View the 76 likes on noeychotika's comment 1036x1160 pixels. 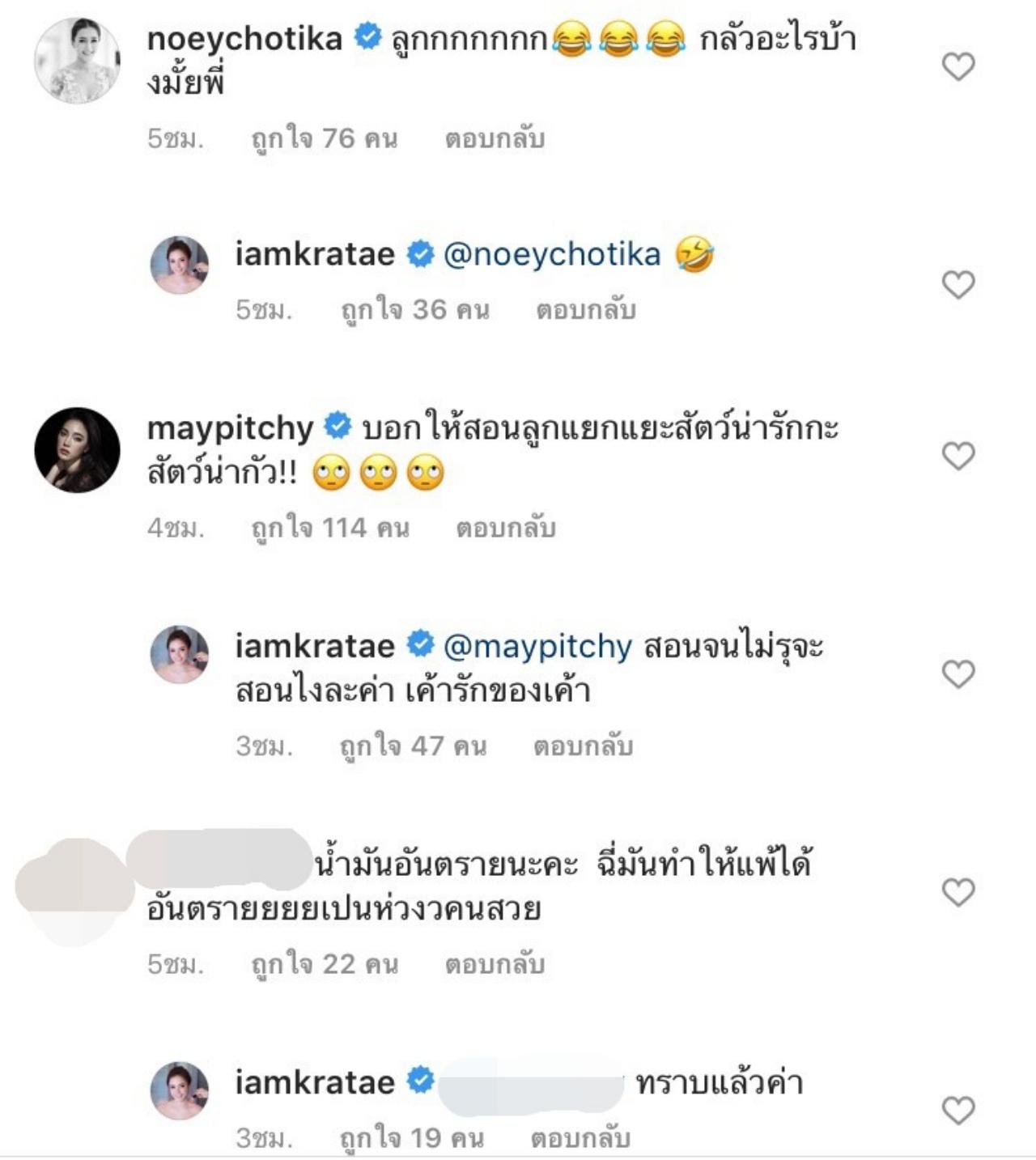pos(324,139)
